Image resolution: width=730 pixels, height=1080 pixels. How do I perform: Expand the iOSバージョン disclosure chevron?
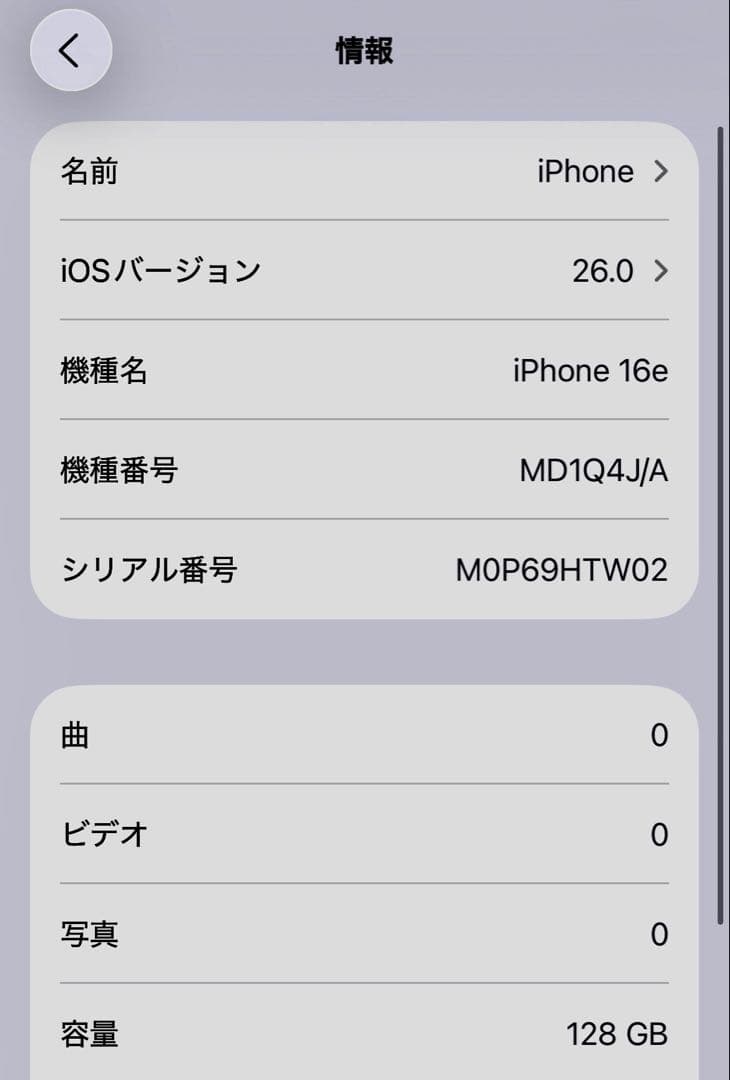click(660, 270)
